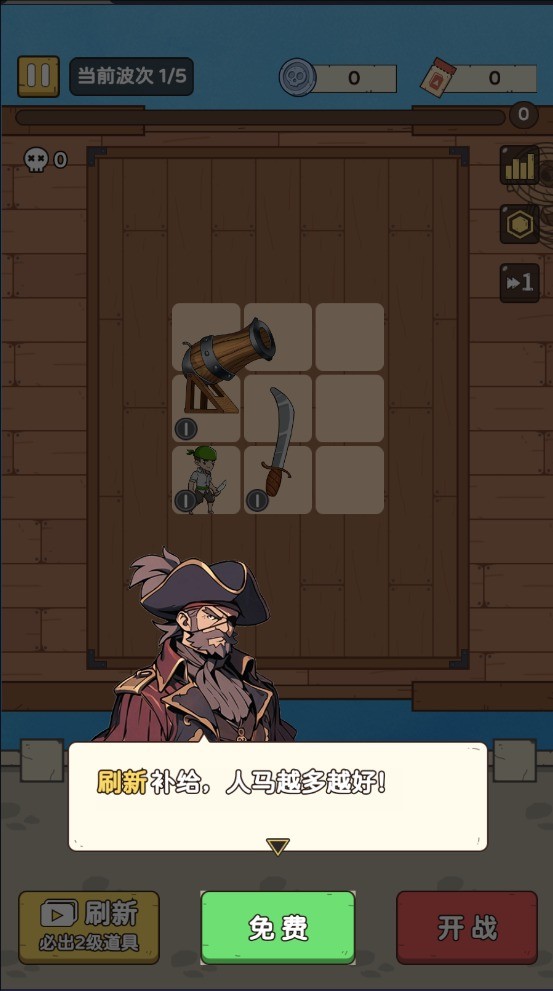Viewport: 553px width, 991px height.
Task: Toggle the fast-forward speed button
Action: point(520,283)
